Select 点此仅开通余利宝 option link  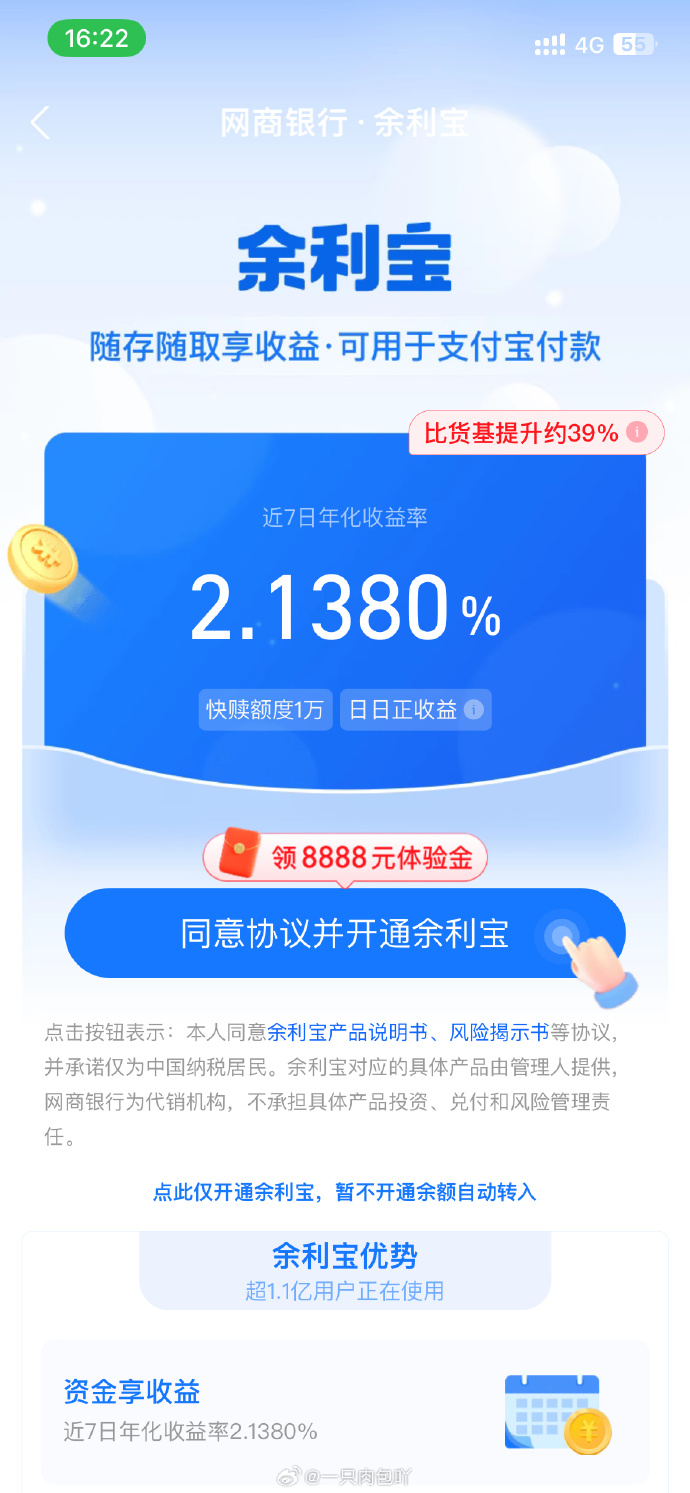(x=344, y=1192)
